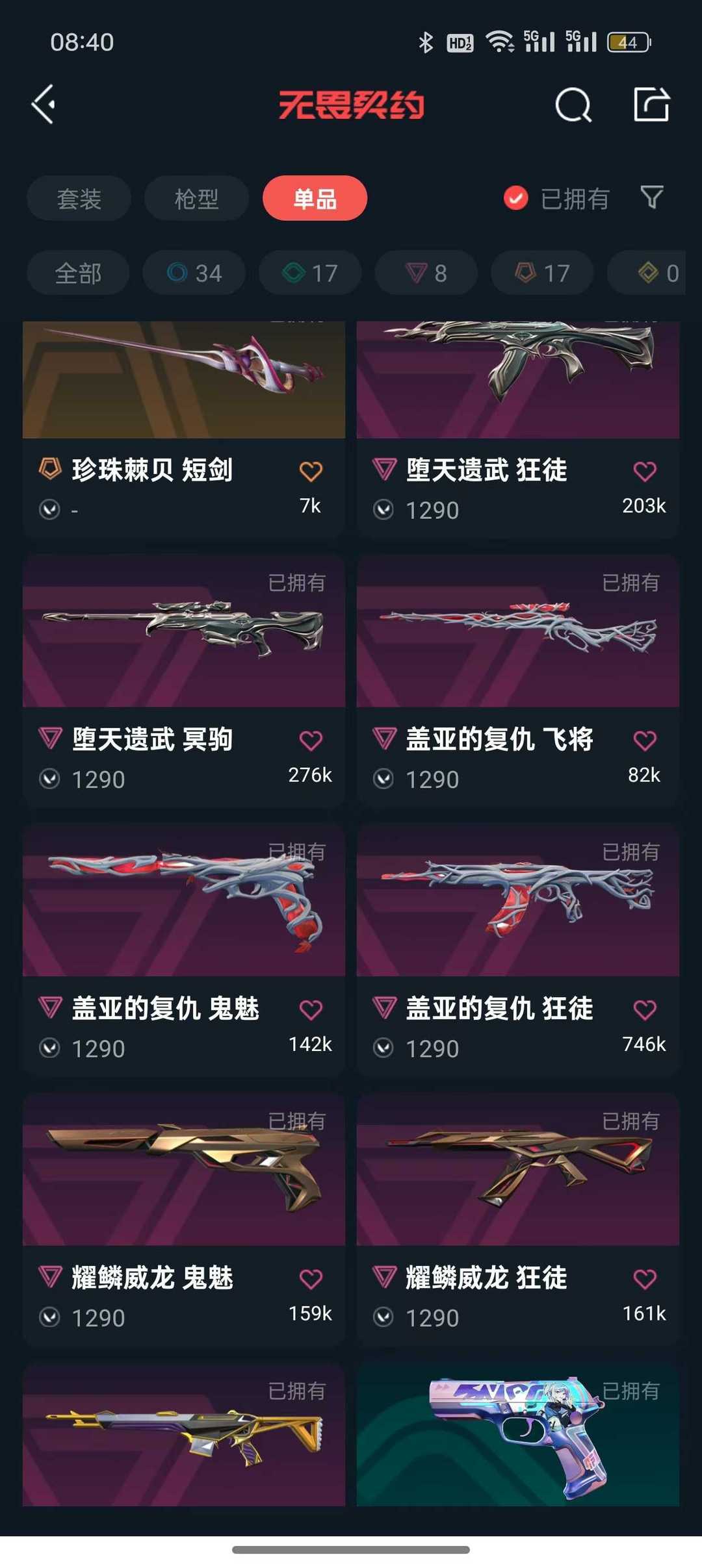Filter by the pink tier chip showing 8

(426, 273)
